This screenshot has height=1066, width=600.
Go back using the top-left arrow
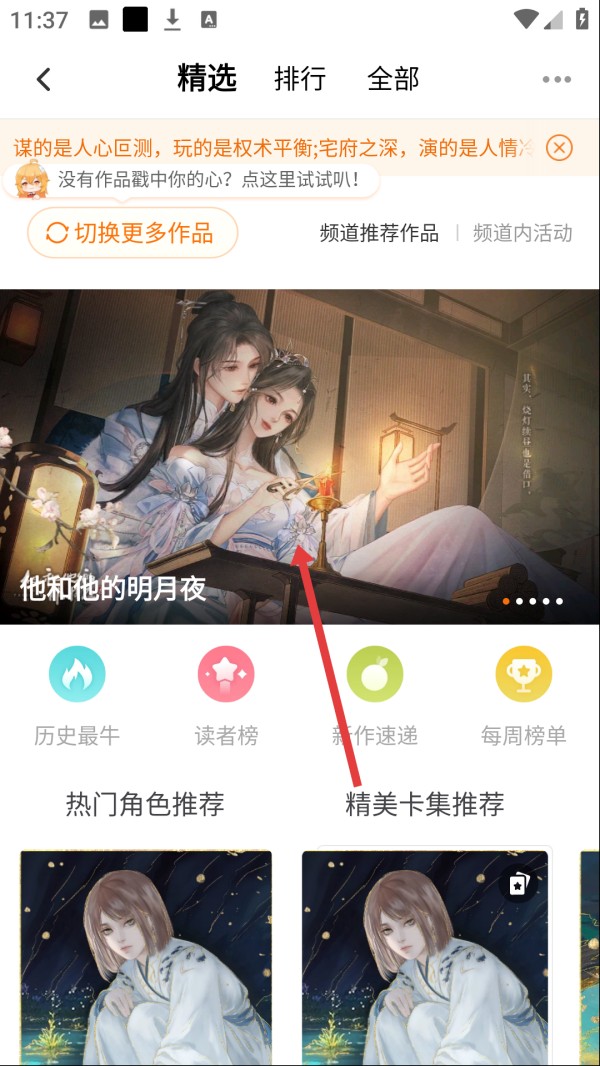(43, 79)
